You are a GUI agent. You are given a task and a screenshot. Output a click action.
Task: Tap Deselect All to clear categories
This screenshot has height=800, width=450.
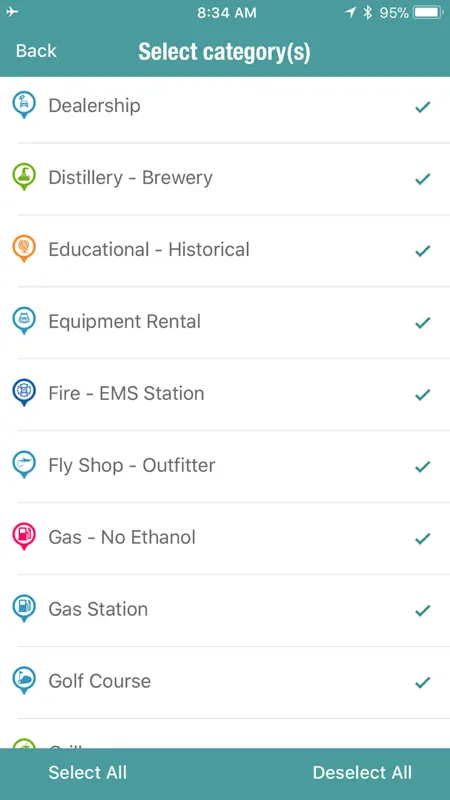(x=362, y=772)
